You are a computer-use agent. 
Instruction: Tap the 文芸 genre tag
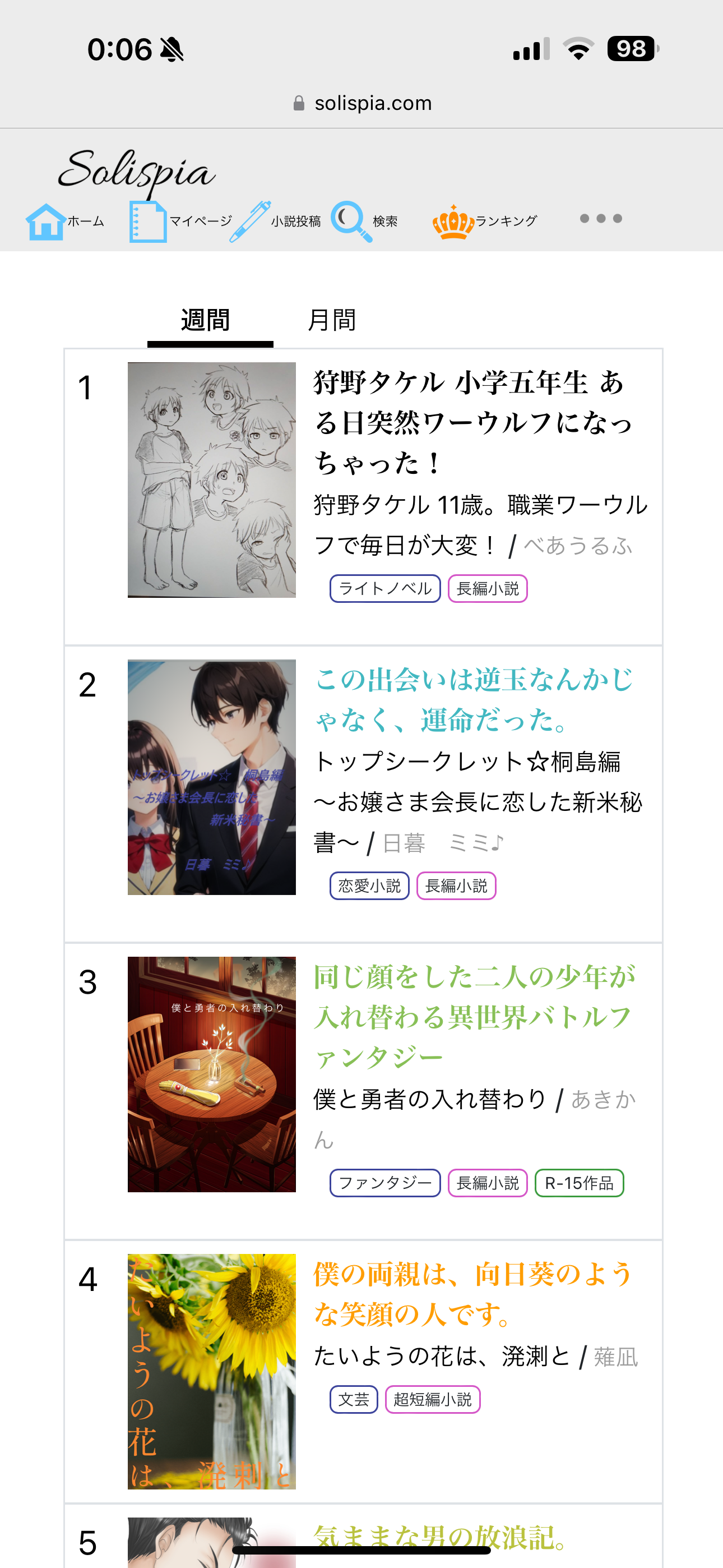click(354, 1399)
